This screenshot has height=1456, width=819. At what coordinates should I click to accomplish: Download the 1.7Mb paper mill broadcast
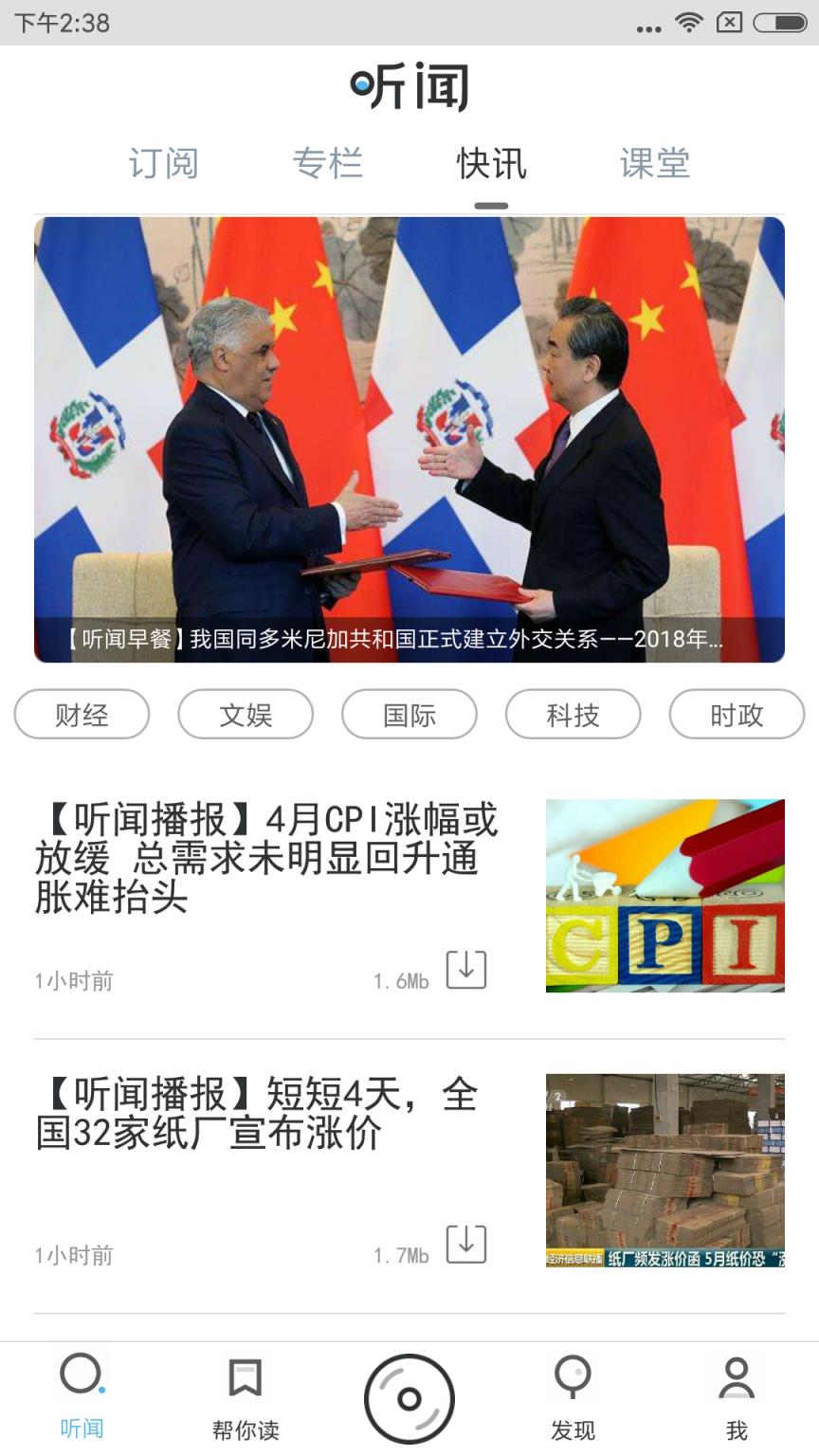coord(466,1245)
